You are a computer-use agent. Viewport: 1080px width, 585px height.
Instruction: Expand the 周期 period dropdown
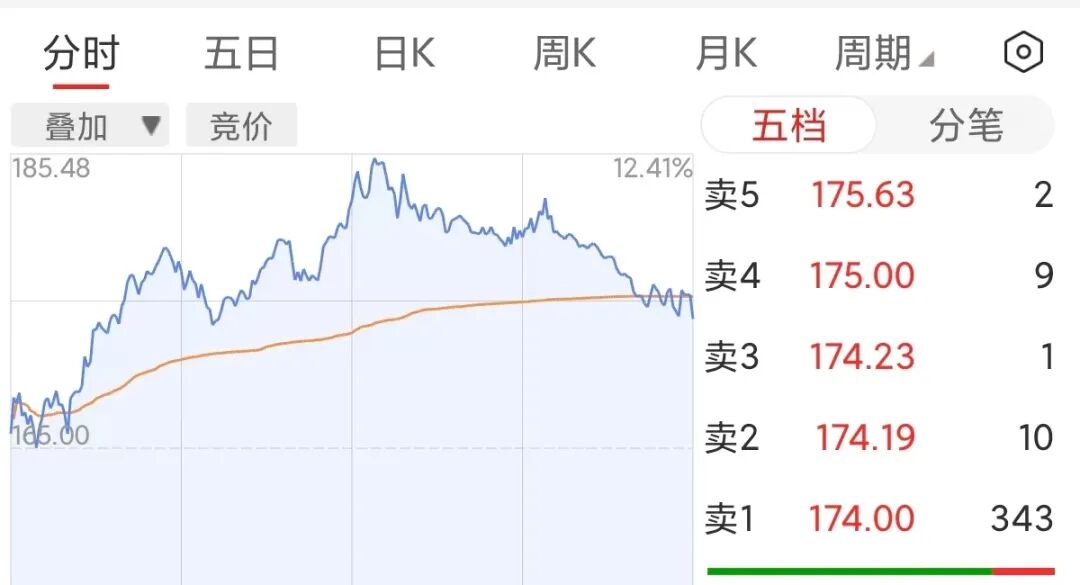(884, 53)
